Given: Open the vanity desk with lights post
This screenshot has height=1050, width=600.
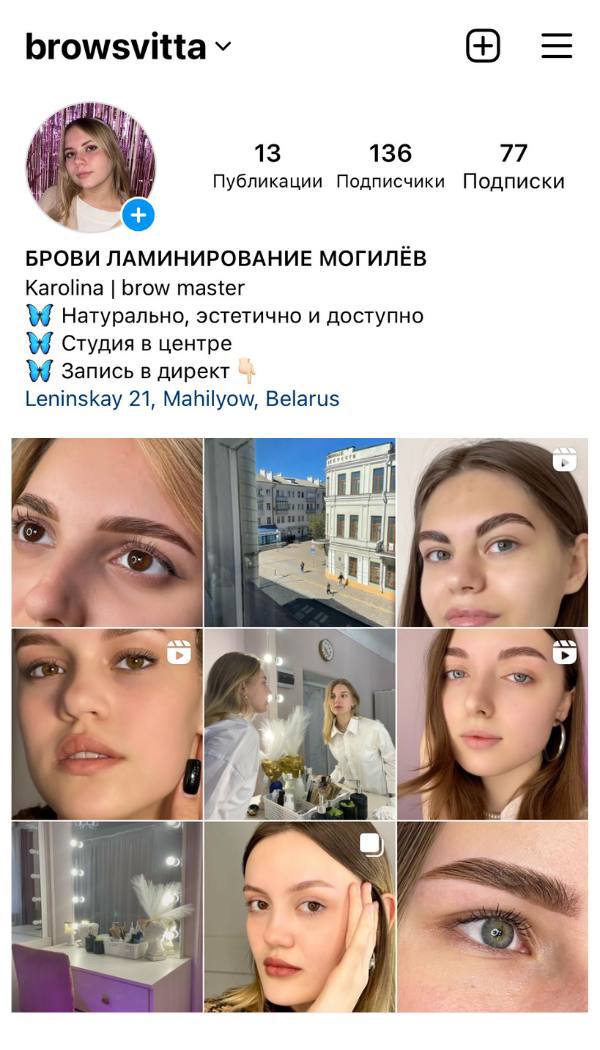Looking at the screenshot, I should 107,917.
